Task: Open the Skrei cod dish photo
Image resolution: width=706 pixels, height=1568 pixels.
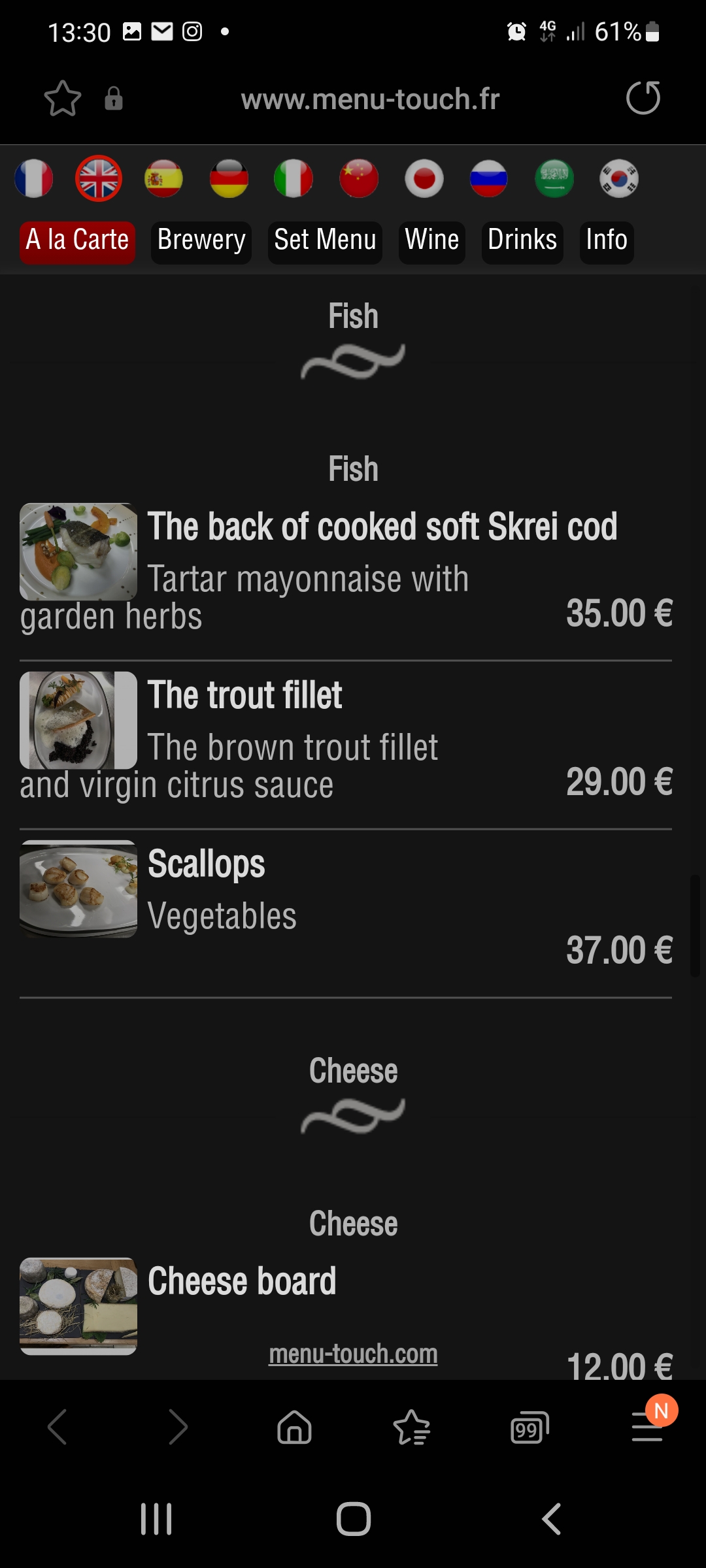Action: (78, 551)
